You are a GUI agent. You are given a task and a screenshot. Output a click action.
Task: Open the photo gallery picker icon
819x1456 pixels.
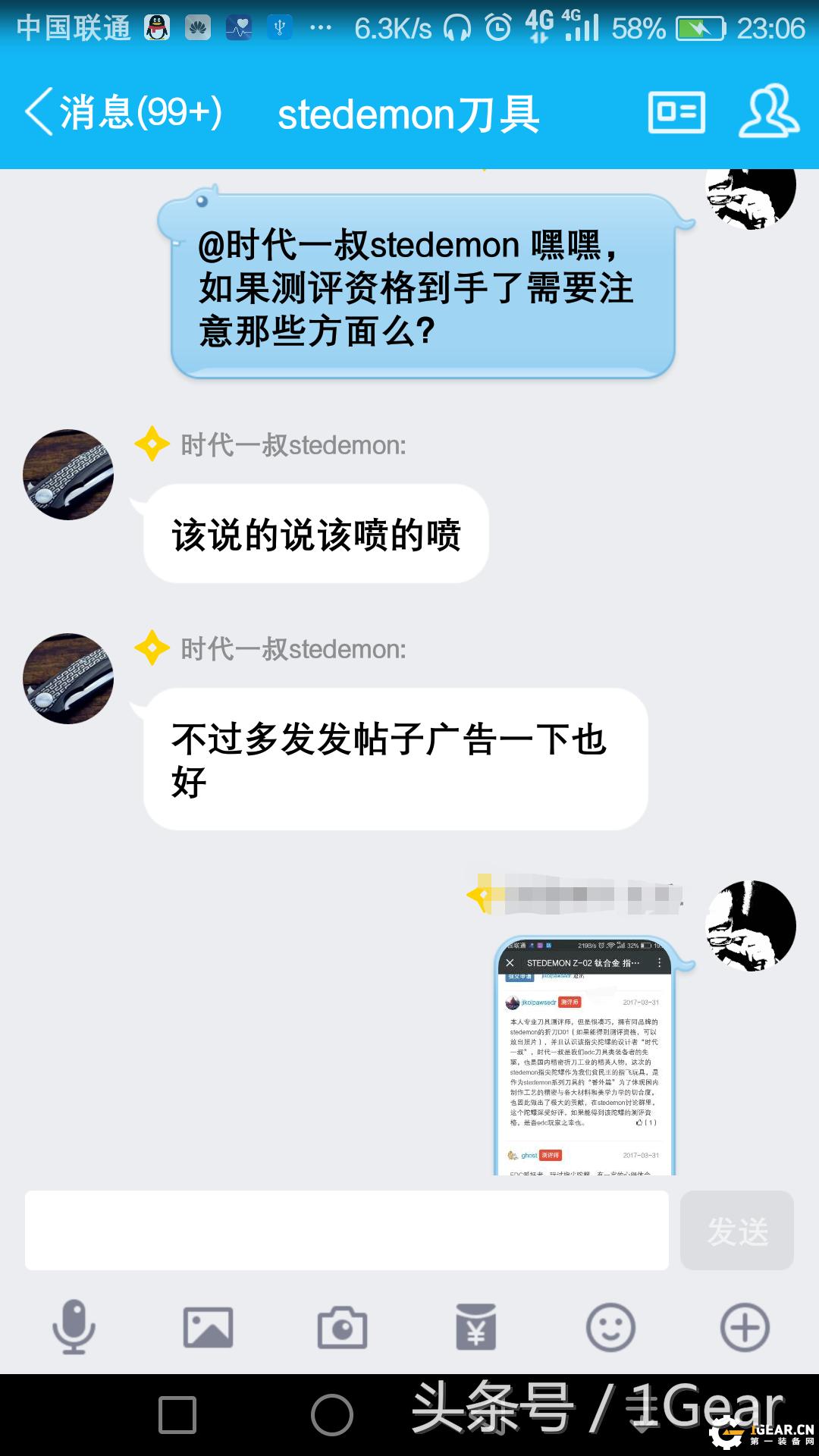pyautogui.click(x=207, y=1323)
